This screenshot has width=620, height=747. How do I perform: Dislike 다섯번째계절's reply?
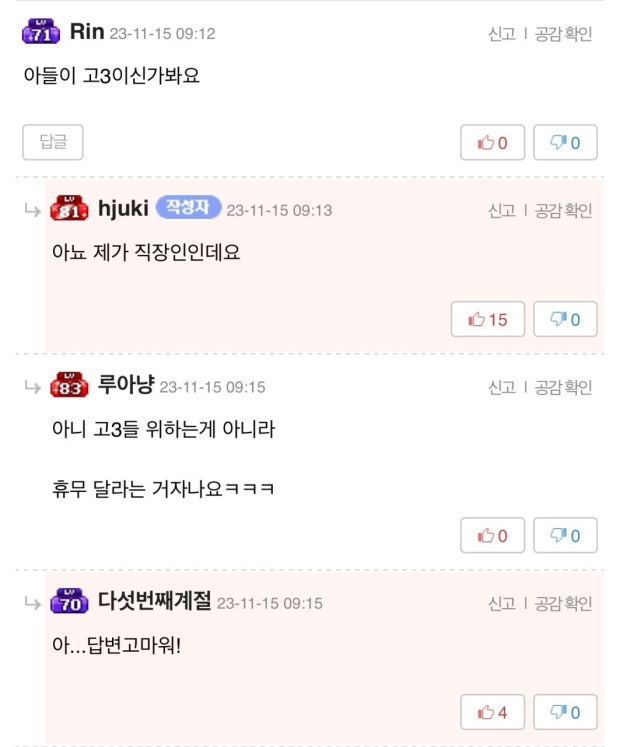coord(565,712)
